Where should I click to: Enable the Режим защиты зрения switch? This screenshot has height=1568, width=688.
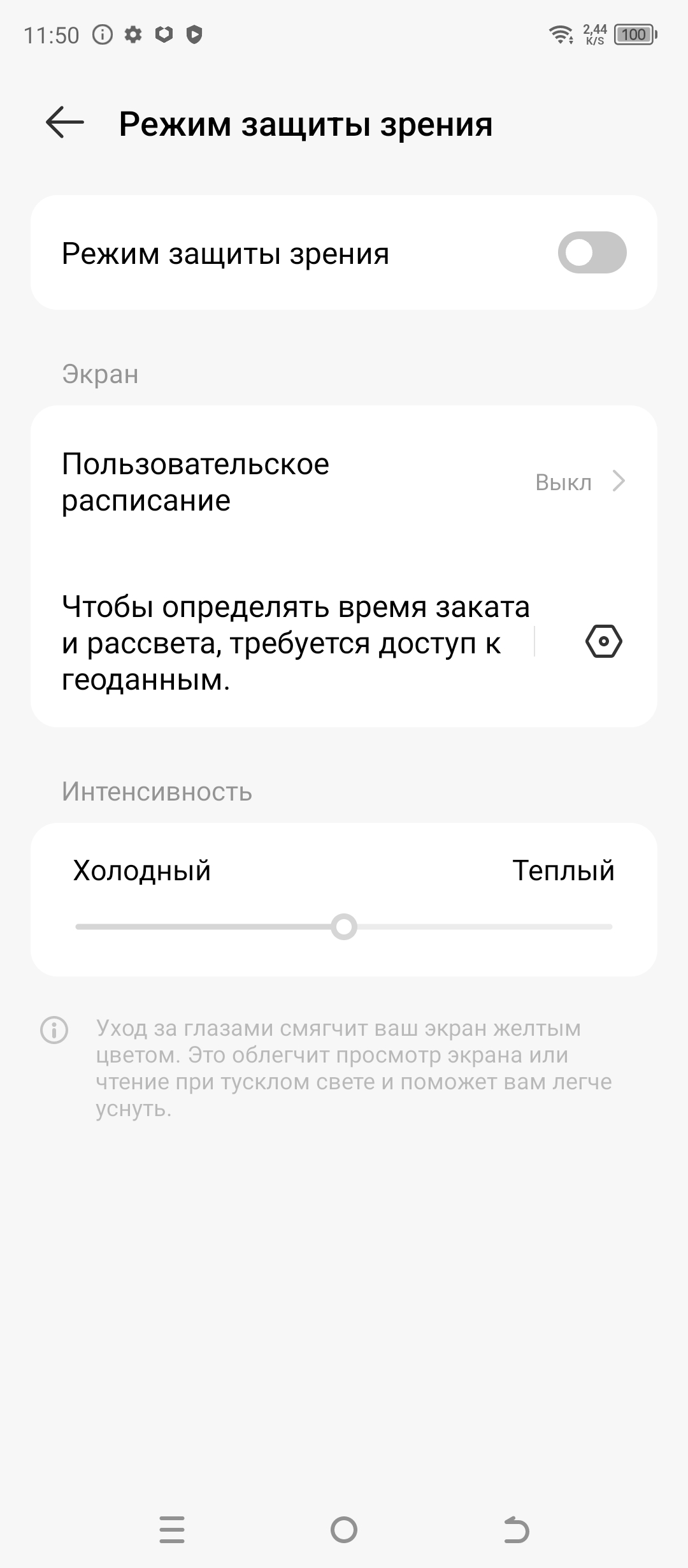[592, 253]
